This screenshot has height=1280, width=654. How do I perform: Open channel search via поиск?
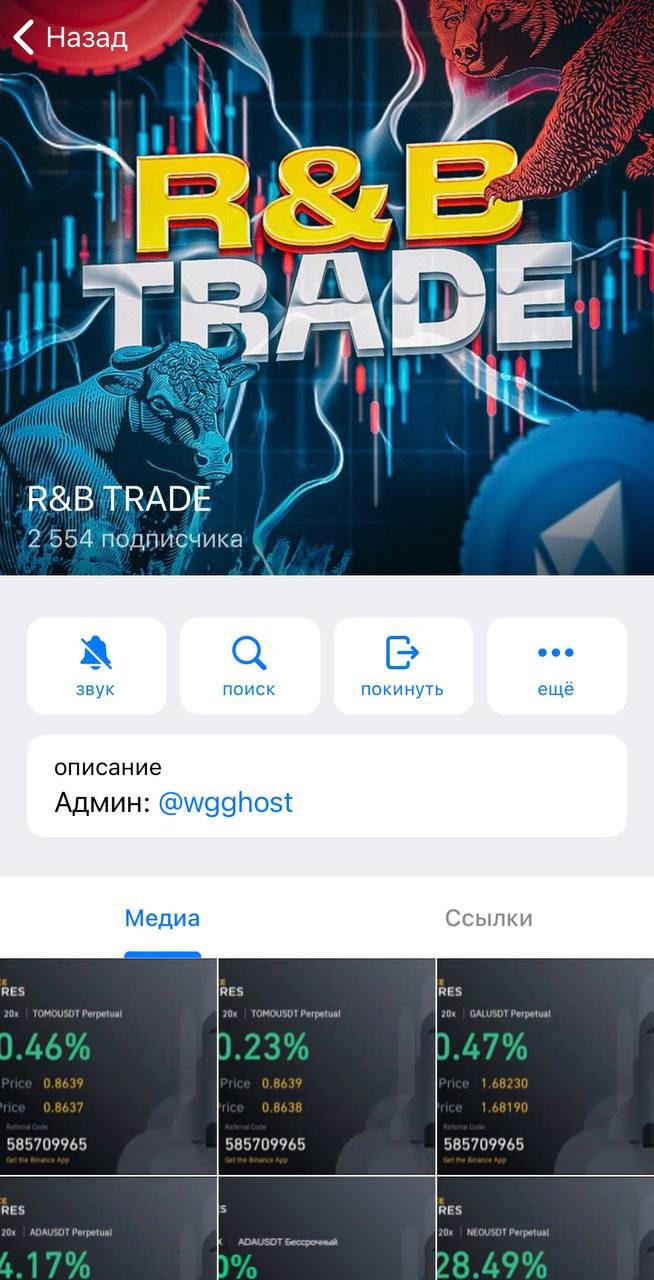pyautogui.click(x=249, y=666)
